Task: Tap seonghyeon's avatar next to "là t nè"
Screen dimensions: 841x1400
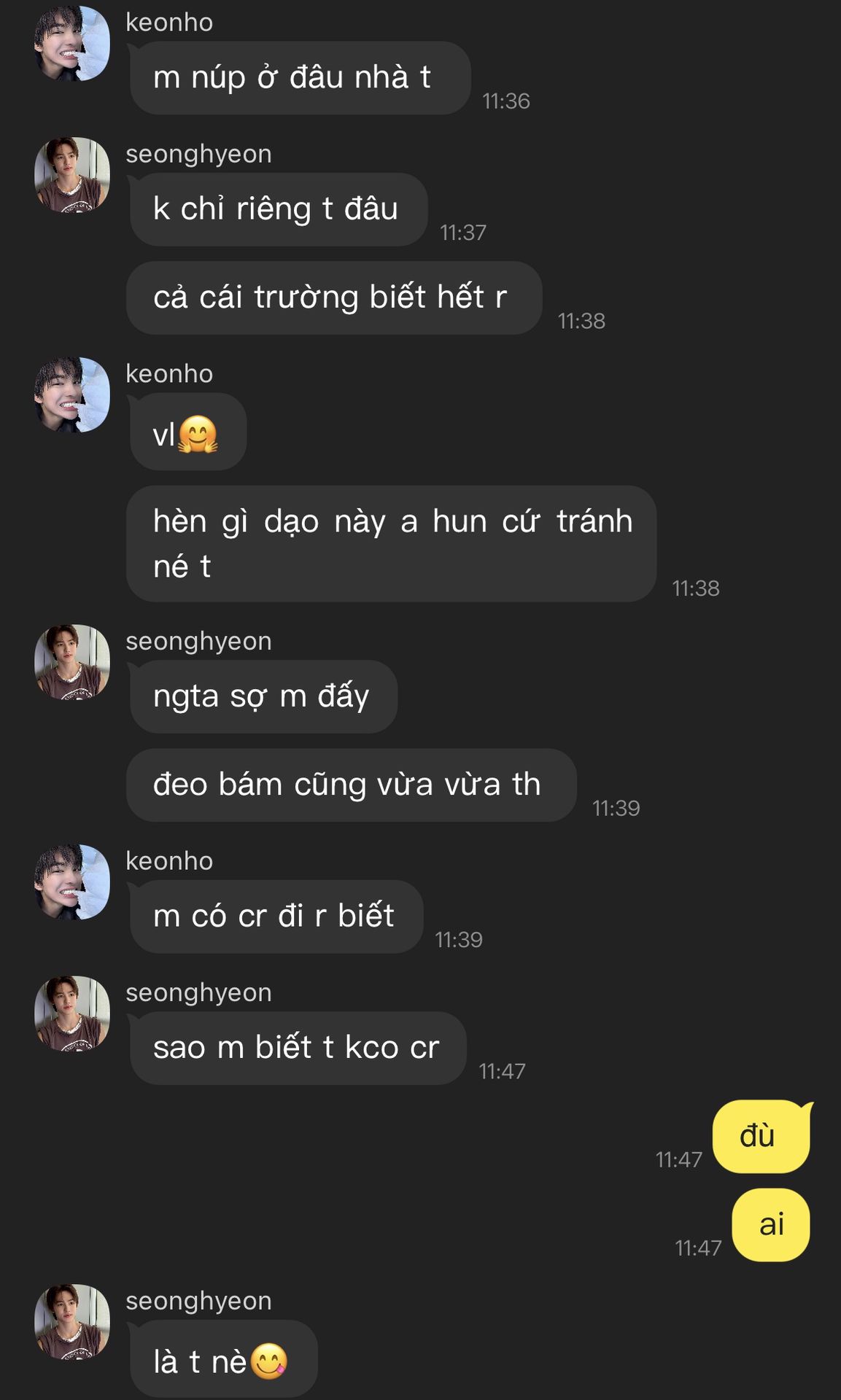Action: tap(72, 1322)
